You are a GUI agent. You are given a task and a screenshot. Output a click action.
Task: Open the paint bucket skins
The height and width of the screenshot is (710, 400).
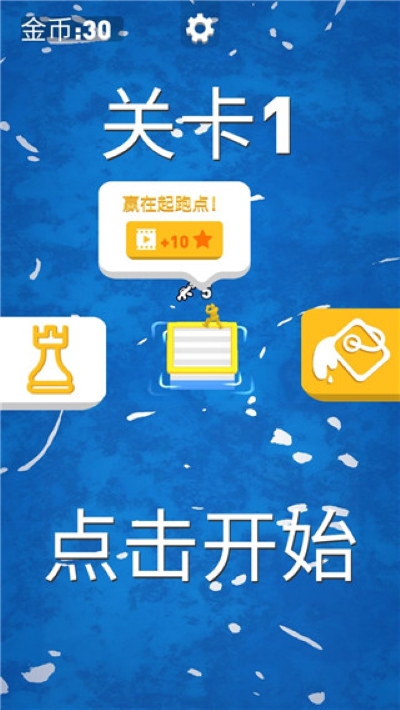pos(352,355)
